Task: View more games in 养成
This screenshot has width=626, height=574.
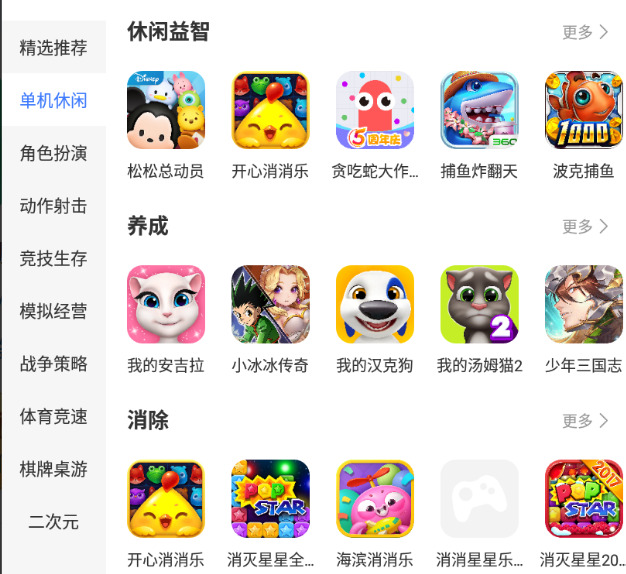Action: (x=585, y=227)
